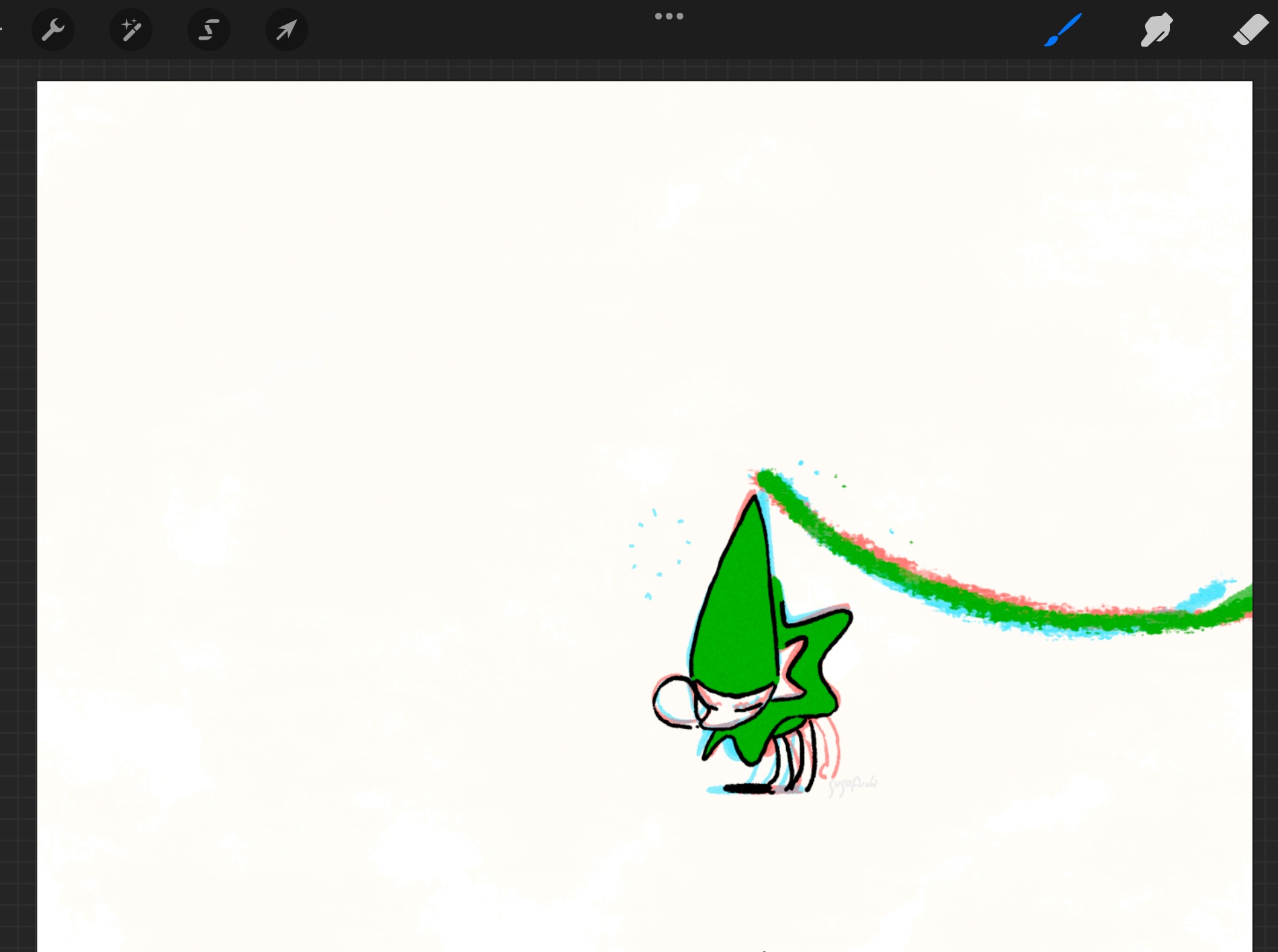Select the Brush tool

click(x=1063, y=30)
